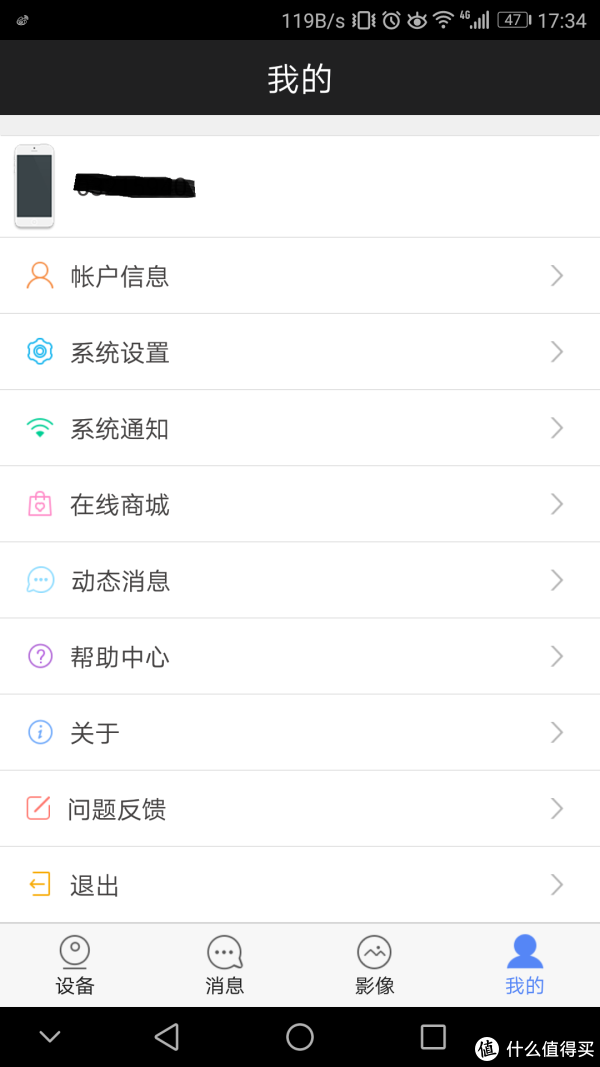
Task: Open 问题反馈 feedback form
Action: coord(300,809)
